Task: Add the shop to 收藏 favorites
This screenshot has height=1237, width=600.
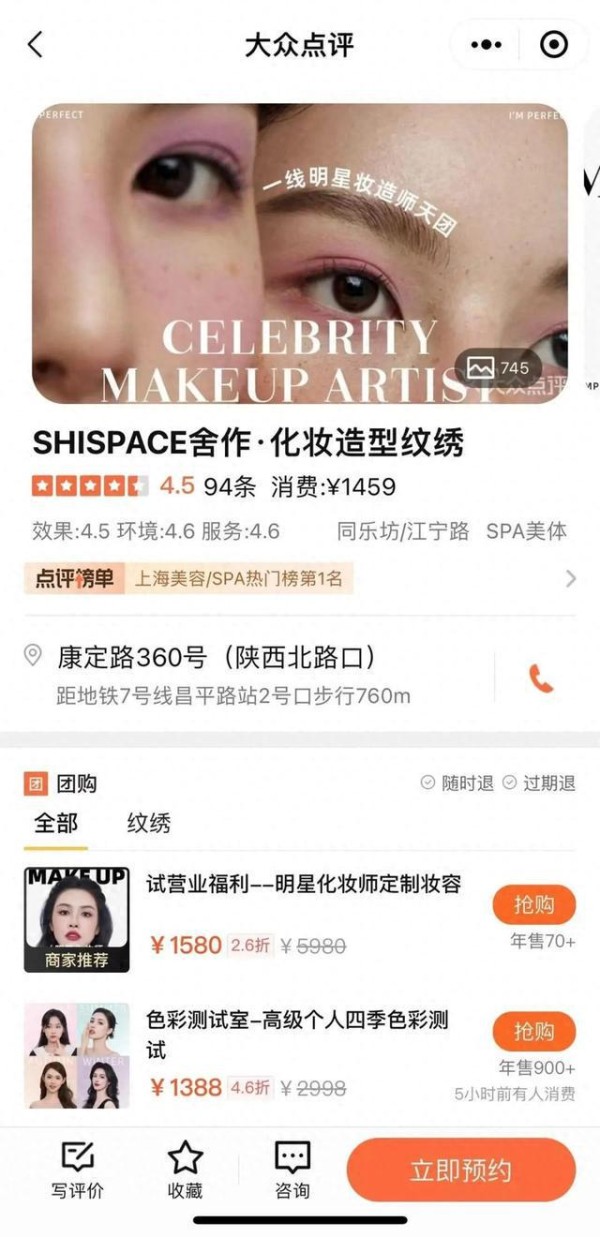Action: click(185, 1169)
